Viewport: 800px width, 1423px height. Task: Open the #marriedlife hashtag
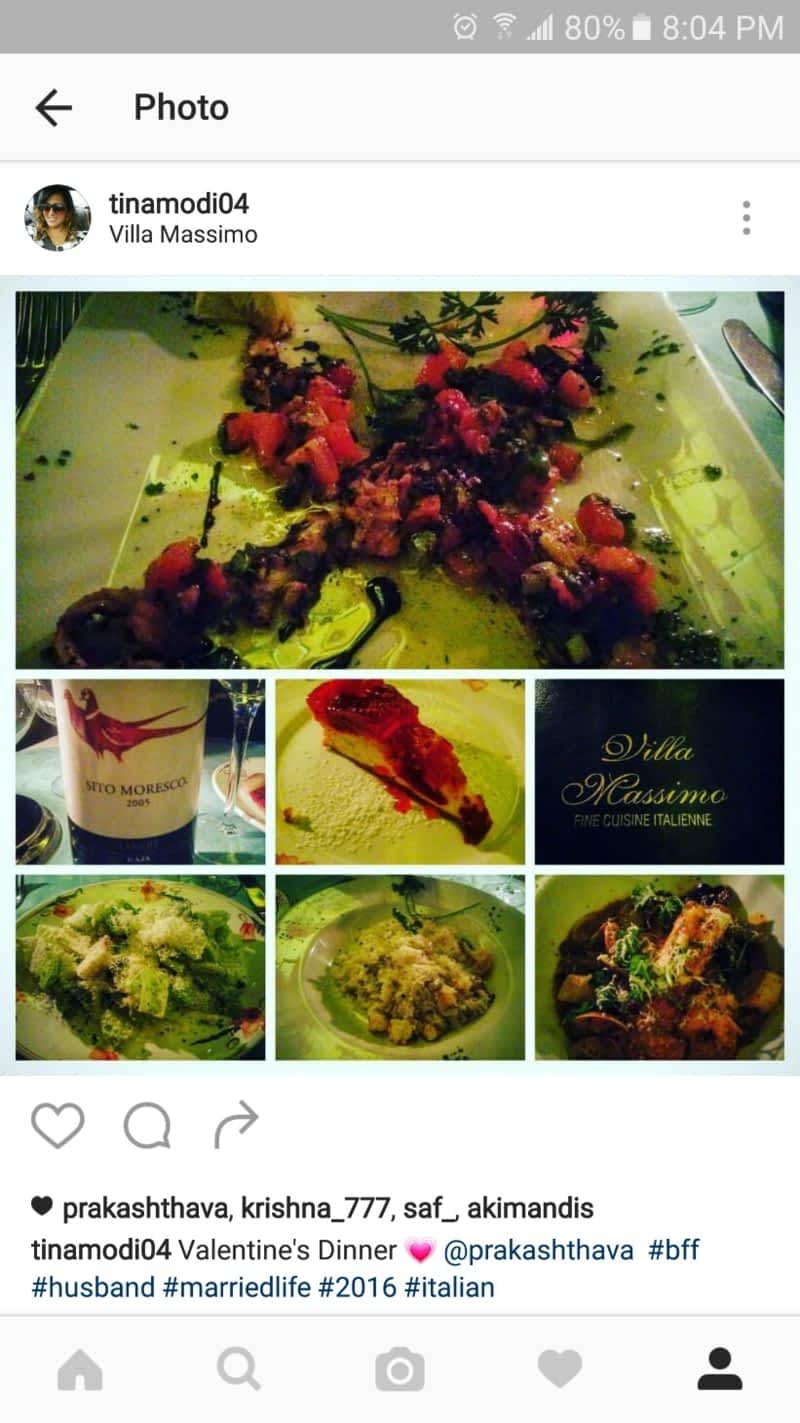[x=237, y=1287]
